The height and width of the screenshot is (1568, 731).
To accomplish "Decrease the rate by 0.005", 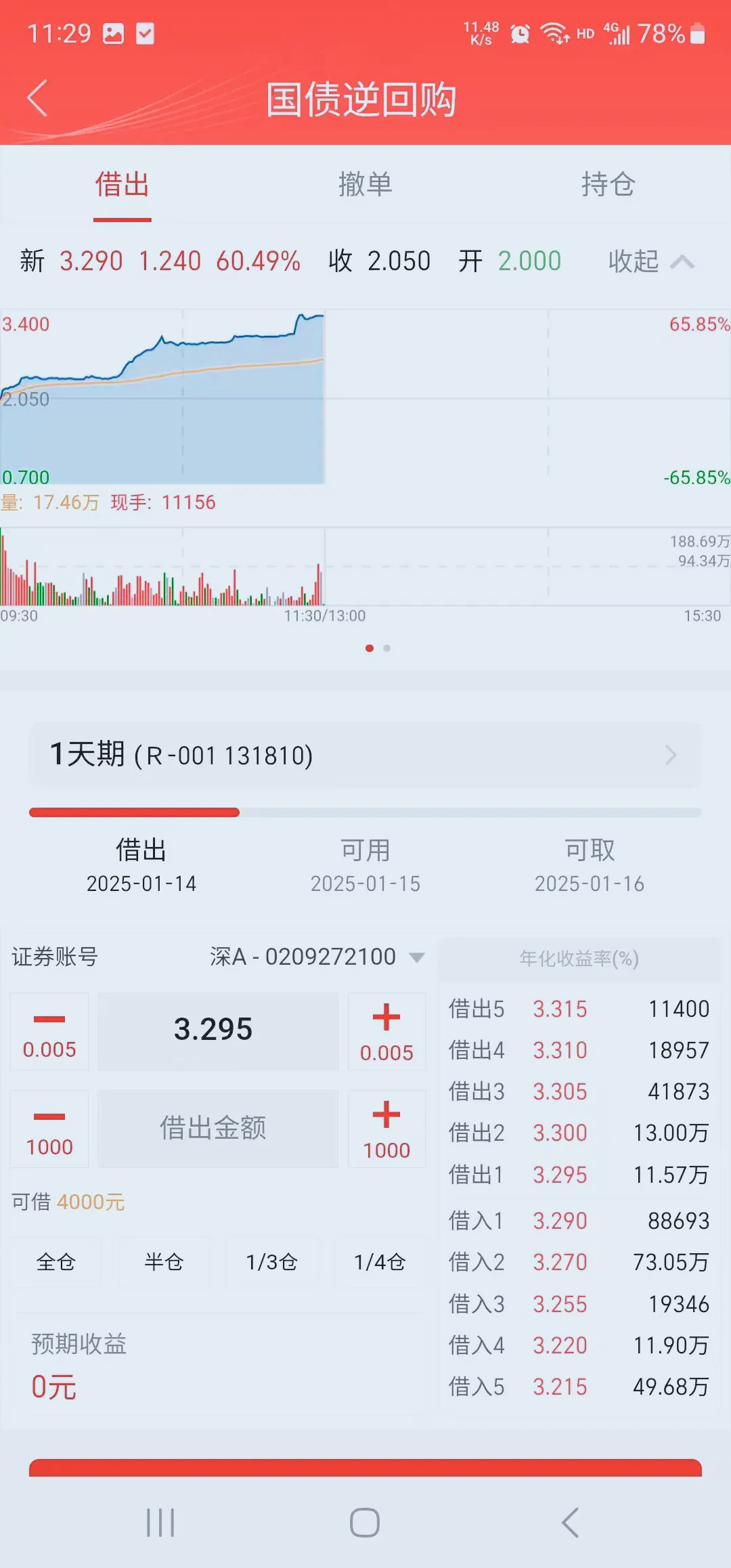I will coord(49,1031).
